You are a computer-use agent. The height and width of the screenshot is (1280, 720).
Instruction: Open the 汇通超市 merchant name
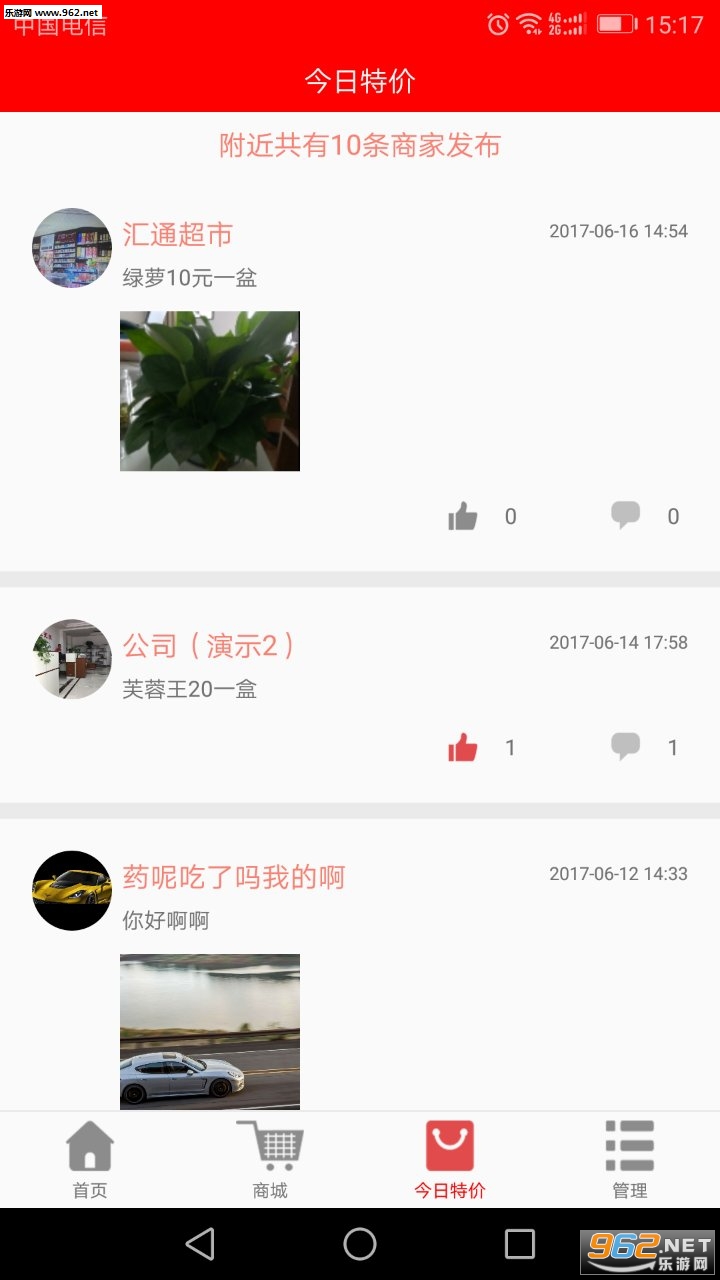click(x=178, y=234)
